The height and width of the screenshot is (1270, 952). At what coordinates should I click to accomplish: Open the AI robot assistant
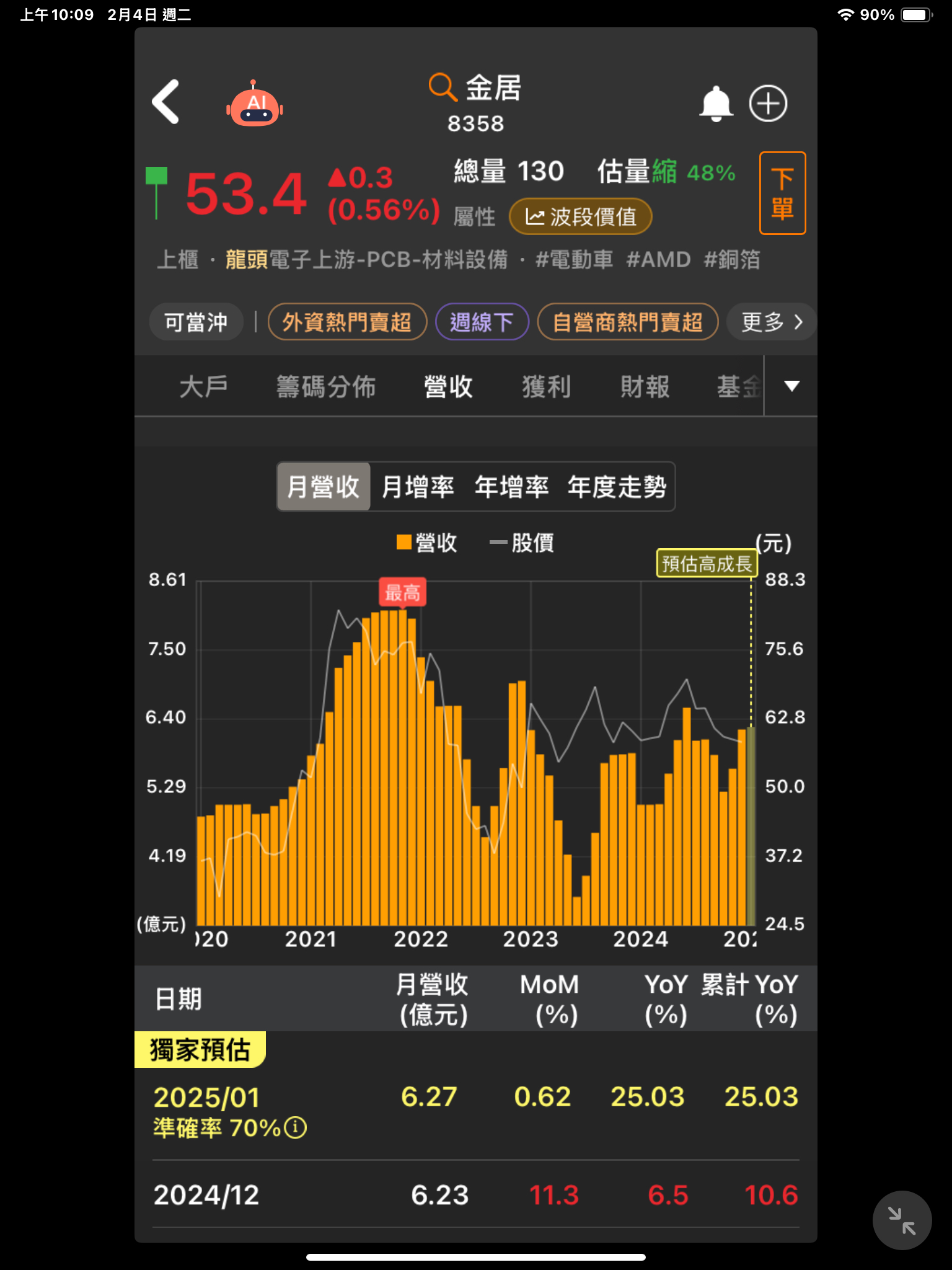pyautogui.click(x=254, y=104)
